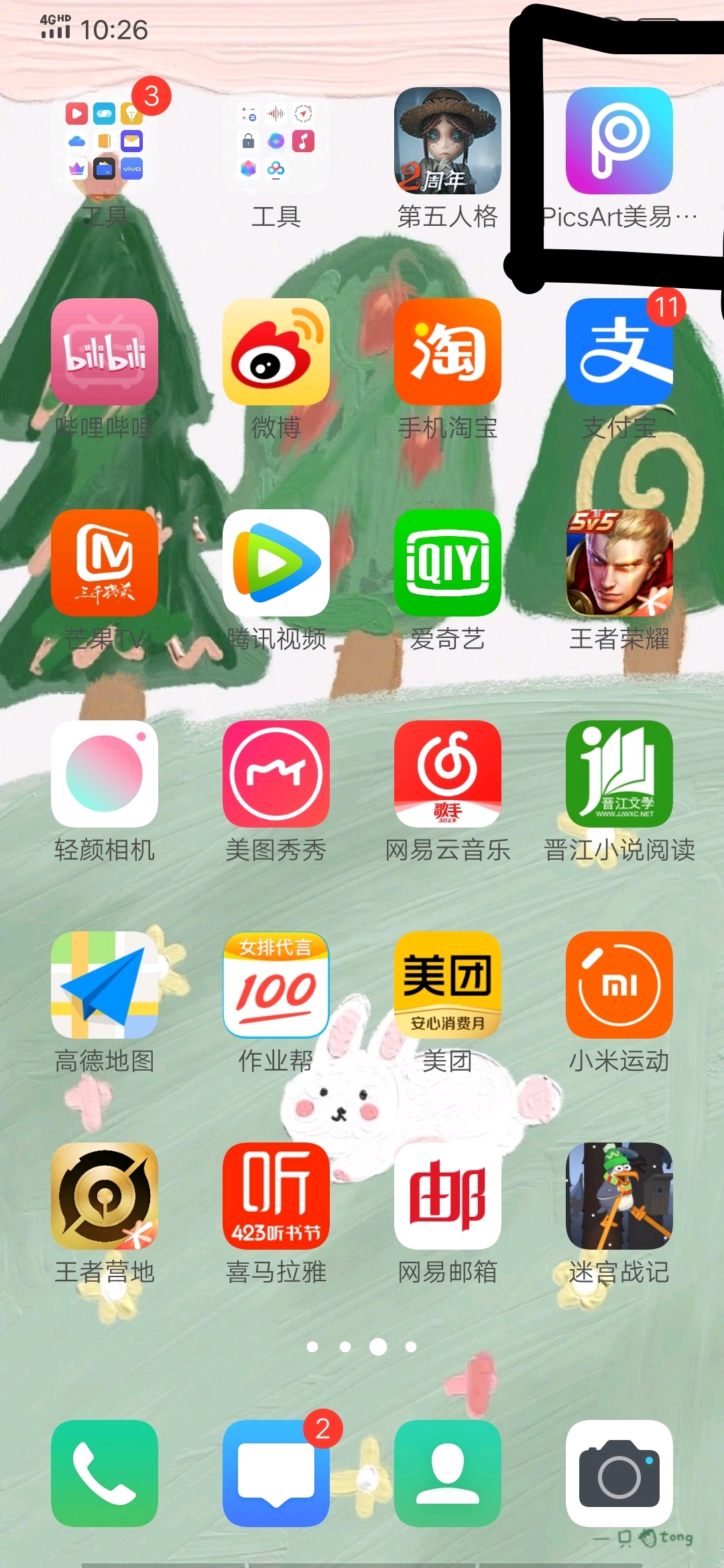Open Messages with 2 unread
The image size is (724, 1568).
pyautogui.click(x=276, y=1473)
